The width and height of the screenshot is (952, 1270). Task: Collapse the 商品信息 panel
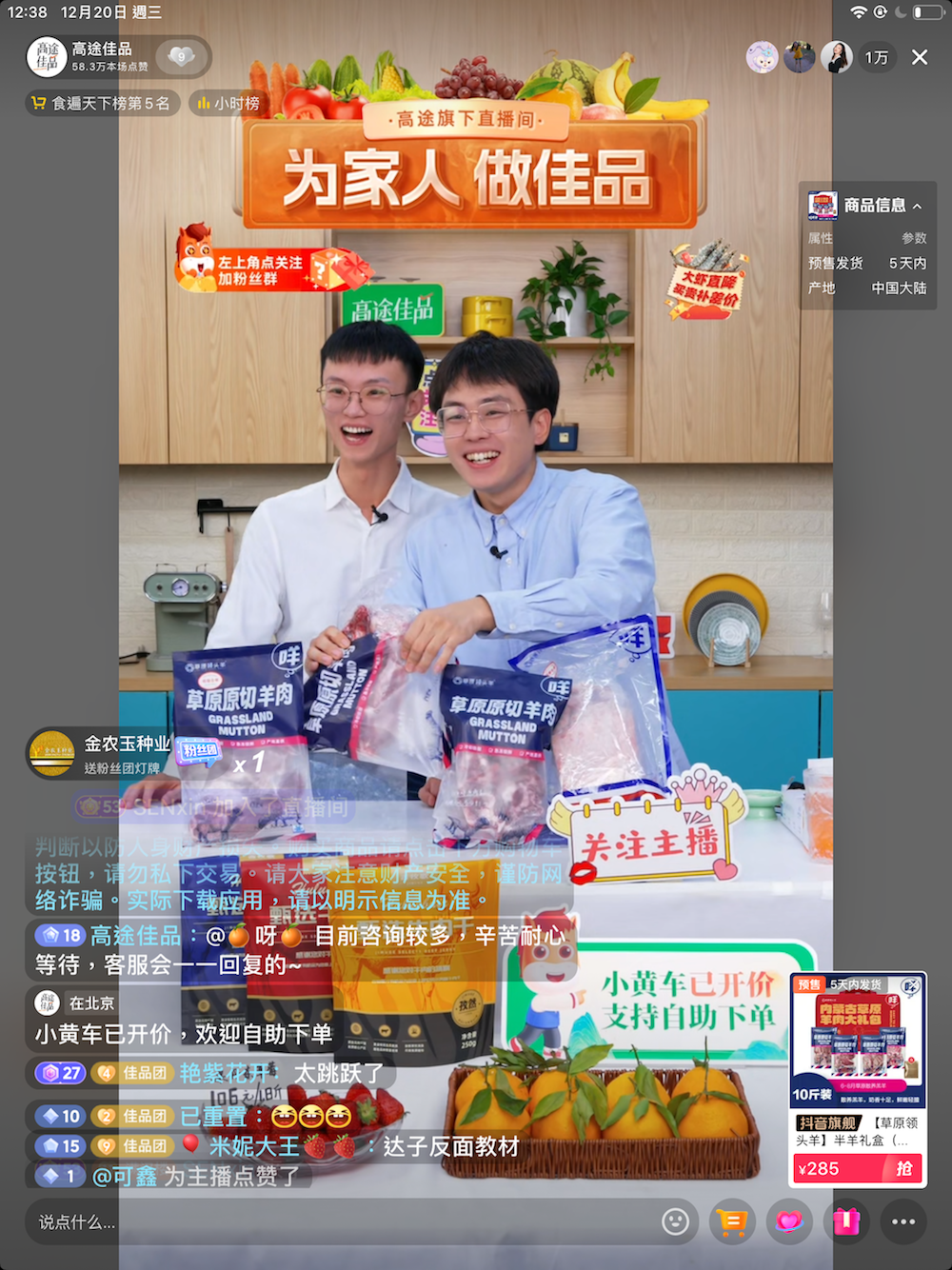tap(917, 206)
